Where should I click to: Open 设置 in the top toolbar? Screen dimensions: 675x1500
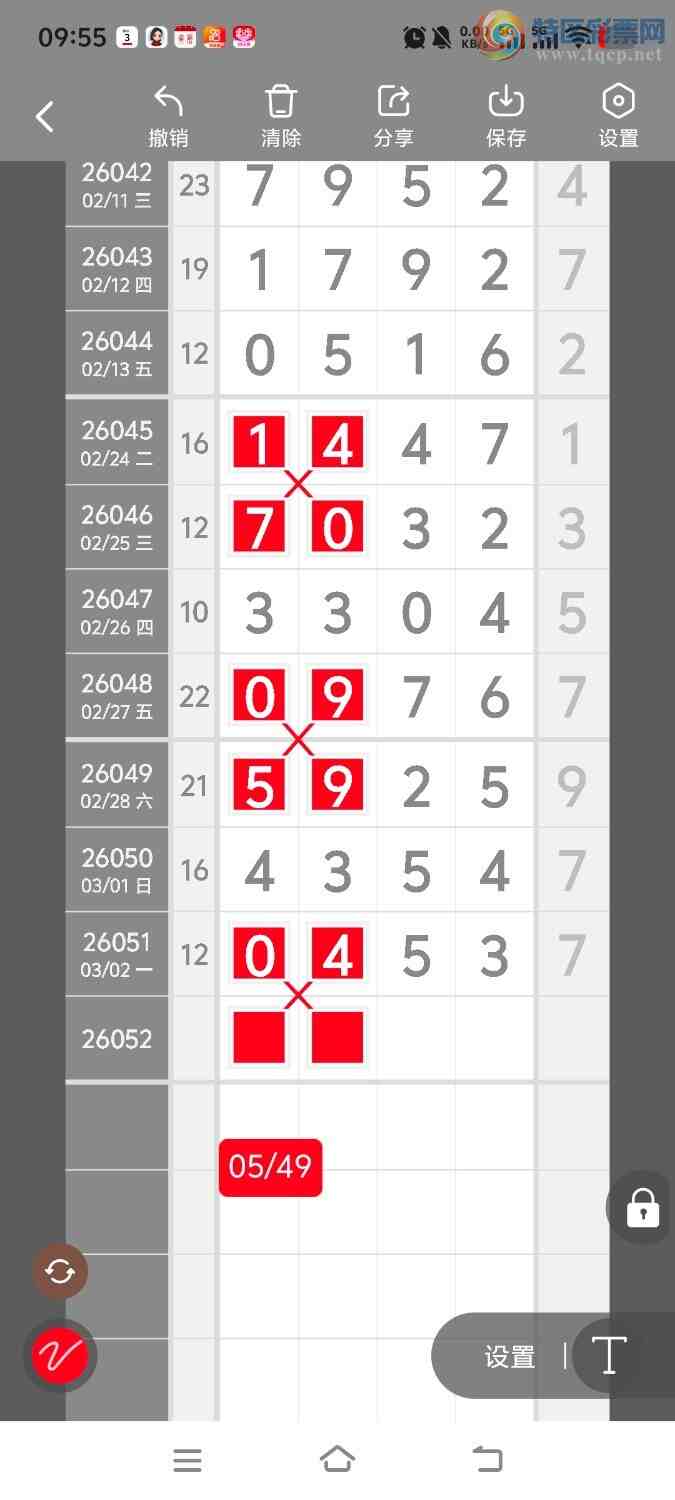618,117
